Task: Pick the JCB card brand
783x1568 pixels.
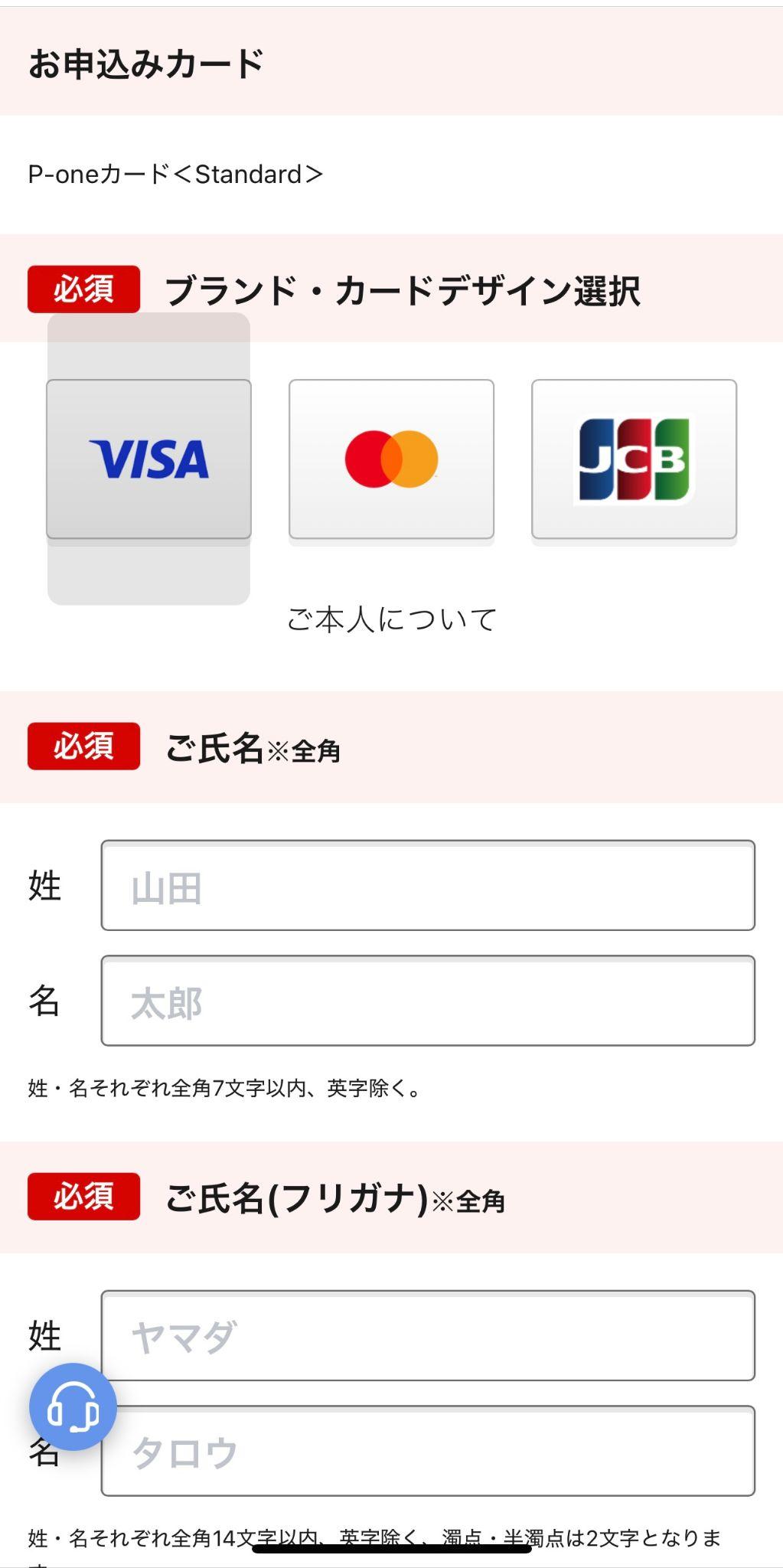Action: point(634,459)
